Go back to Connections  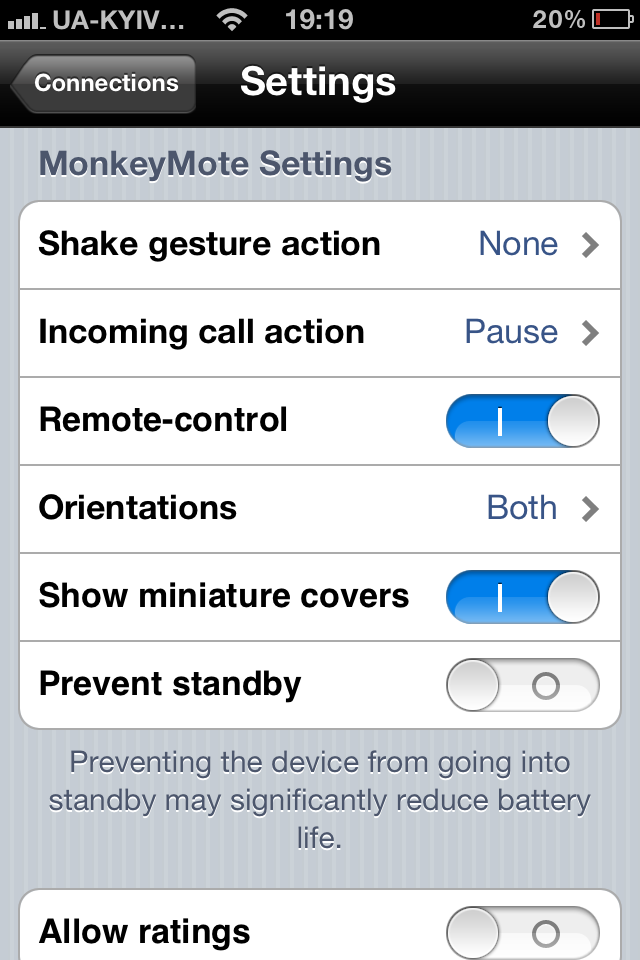tap(104, 84)
